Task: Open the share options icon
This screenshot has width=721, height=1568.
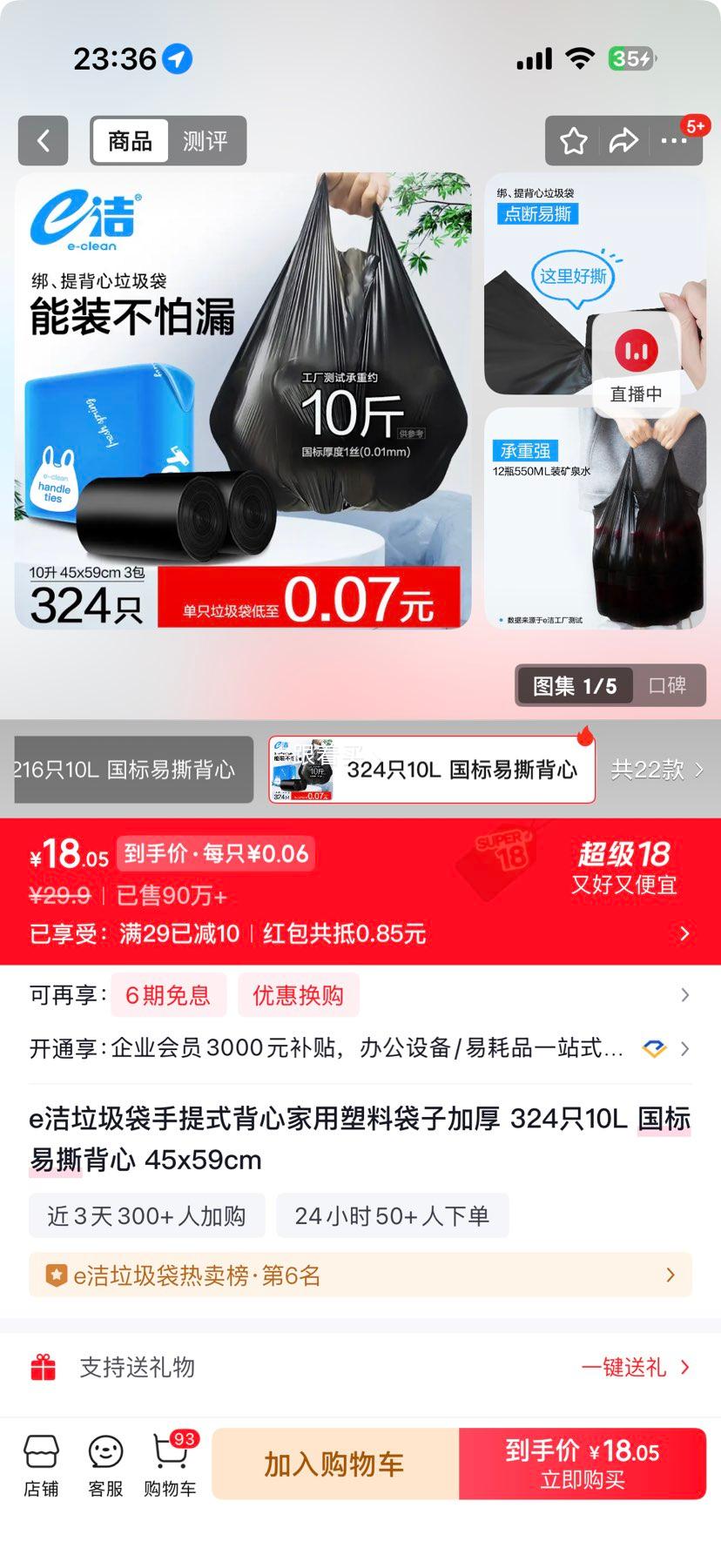Action: (x=624, y=141)
